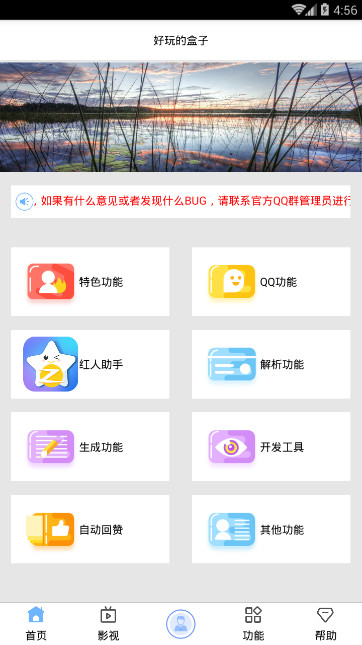
Task: Go to the 帮助 tab
Action: pyautogui.click(x=325, y=624)
